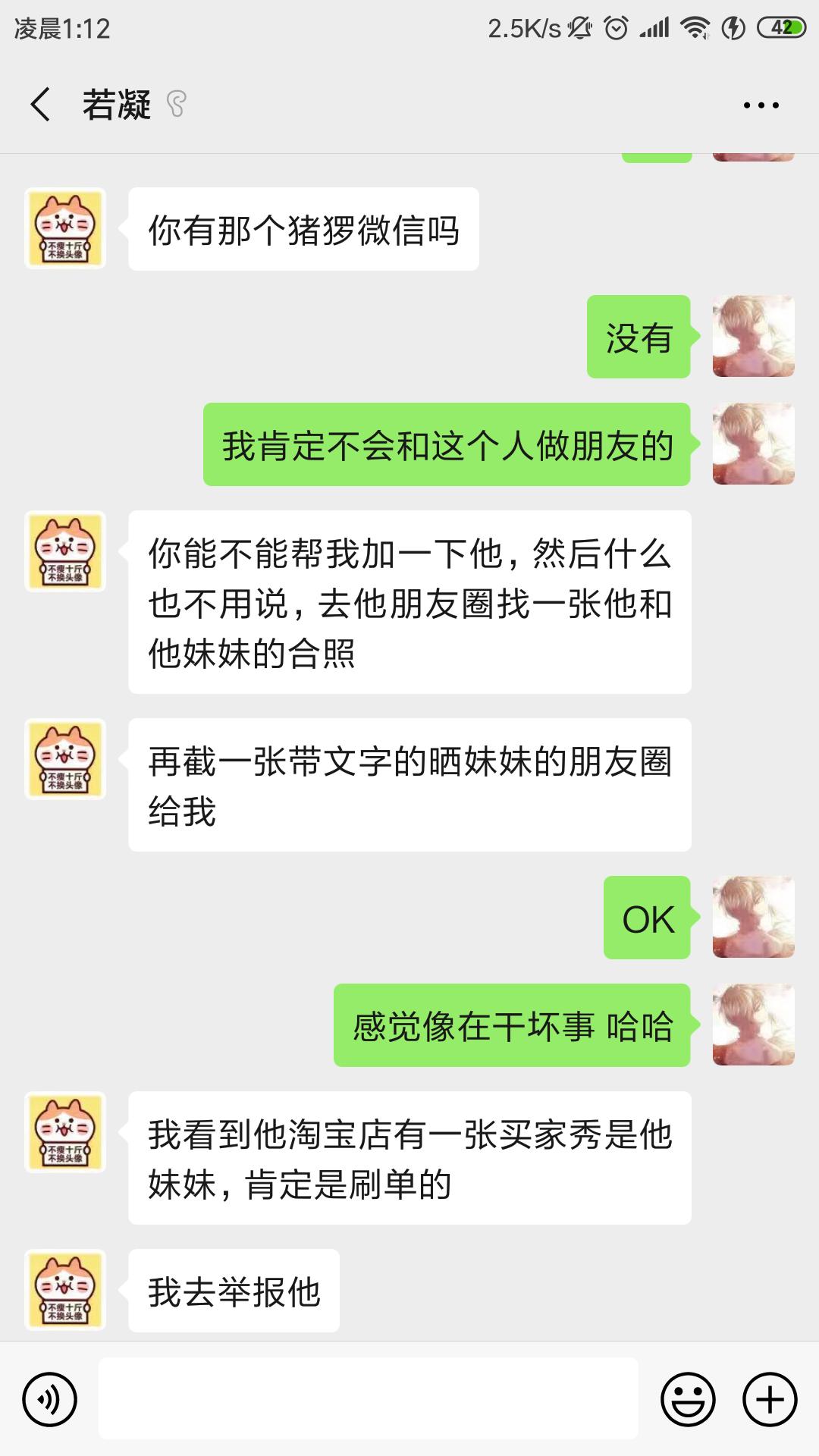Switch to voice message input
This screenshot has width=819, height=1456.
[50, 1399]
